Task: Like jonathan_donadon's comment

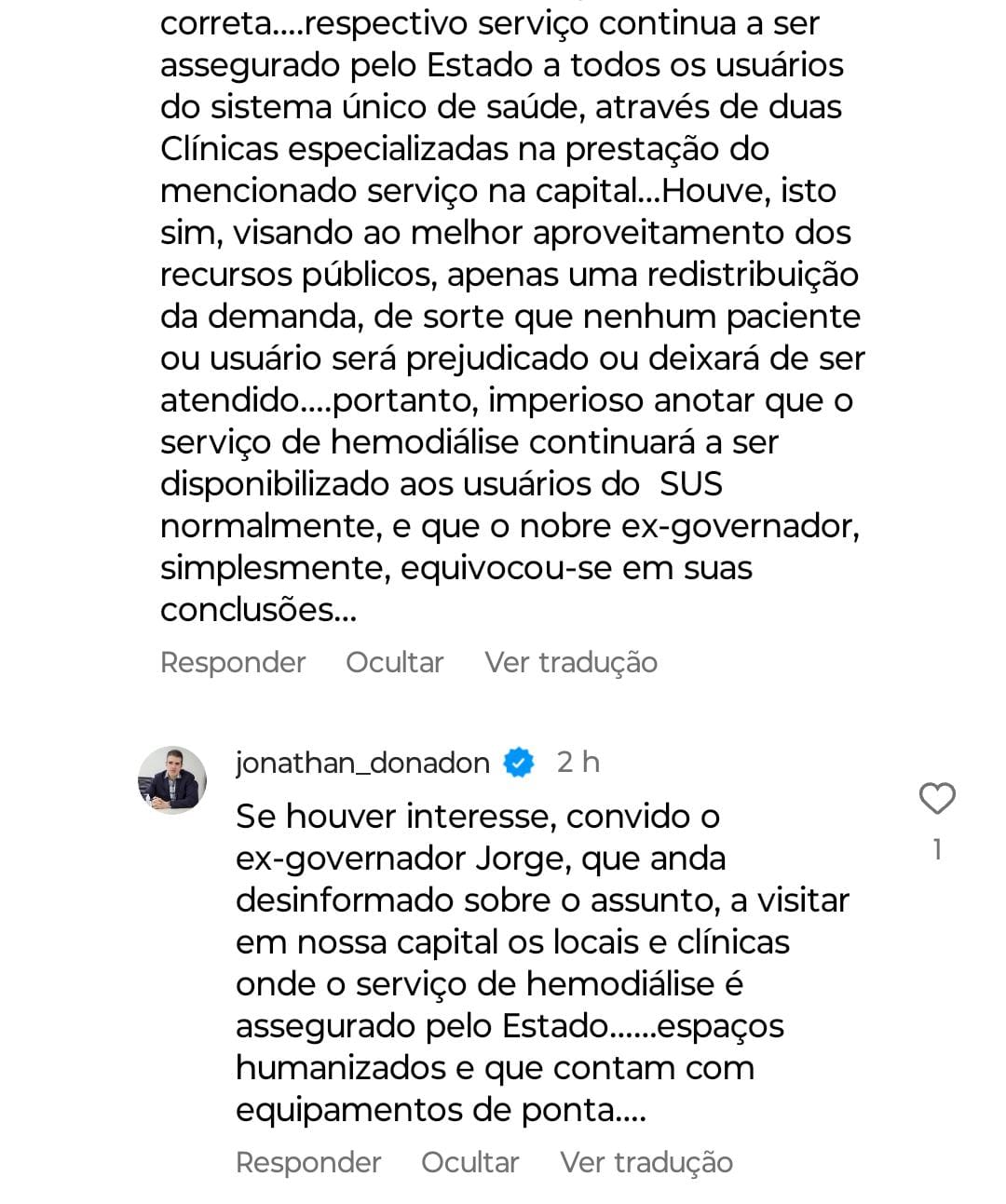Action: (x=937, y=799)
